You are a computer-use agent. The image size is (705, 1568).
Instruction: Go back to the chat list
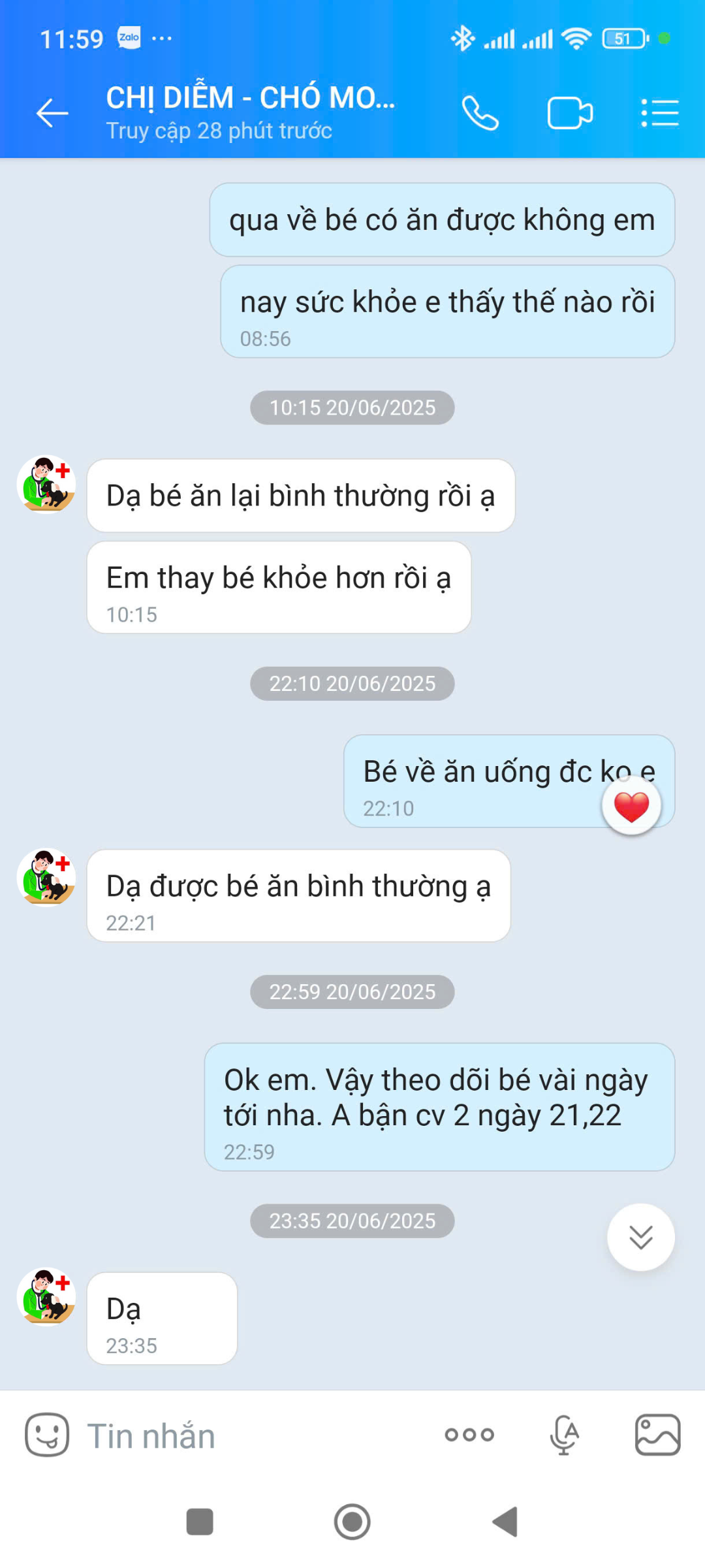(52, 114)
